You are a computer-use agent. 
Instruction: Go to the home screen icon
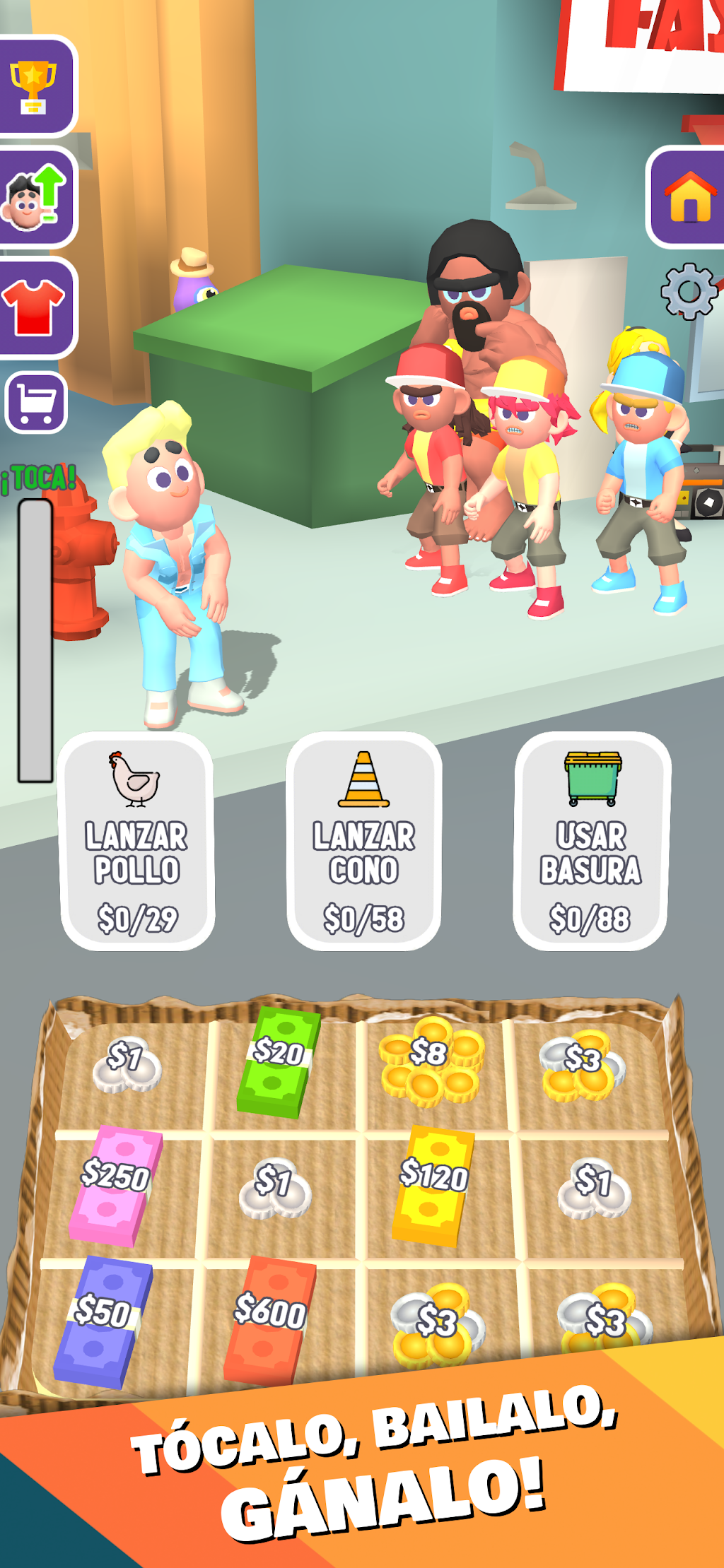pos(687,197)
